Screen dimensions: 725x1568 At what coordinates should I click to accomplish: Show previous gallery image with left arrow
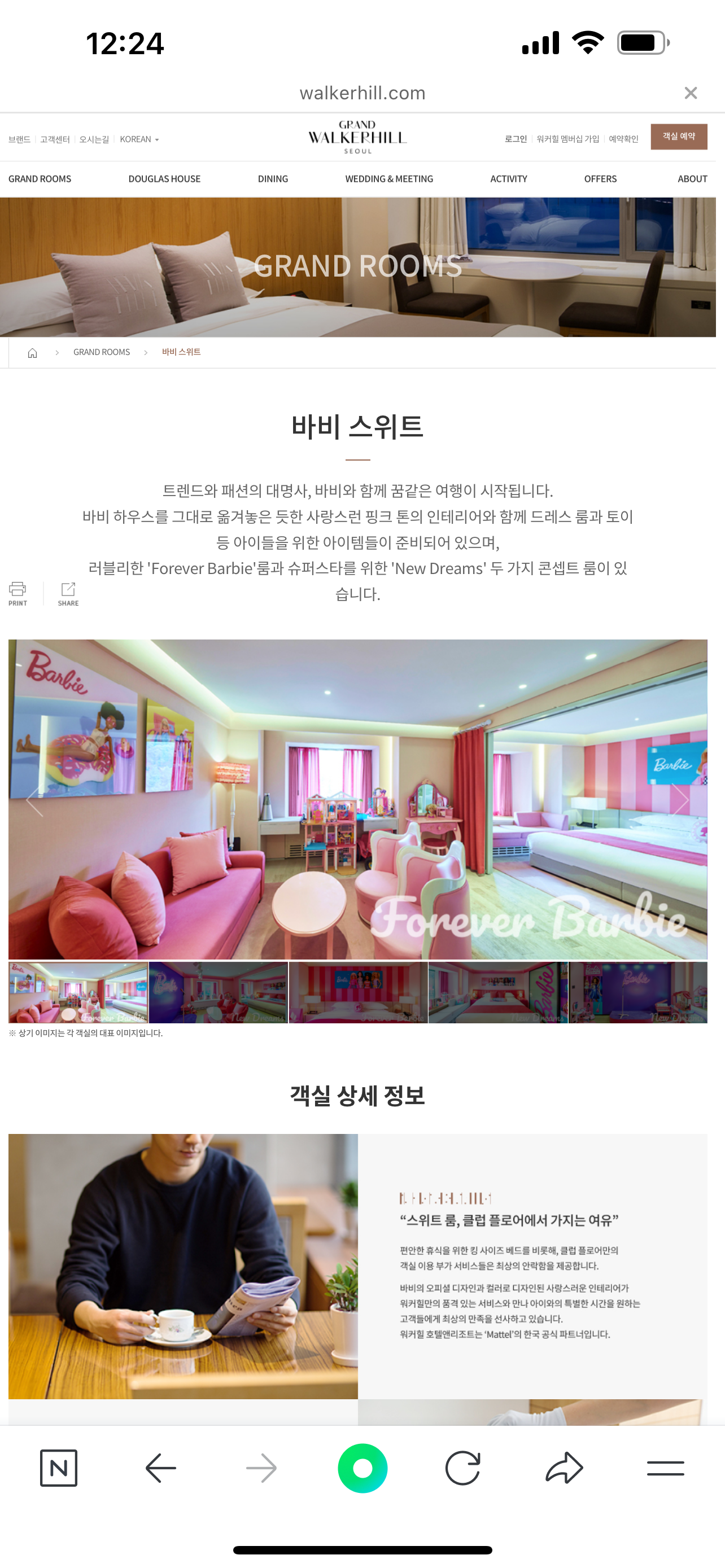(34, 799)
